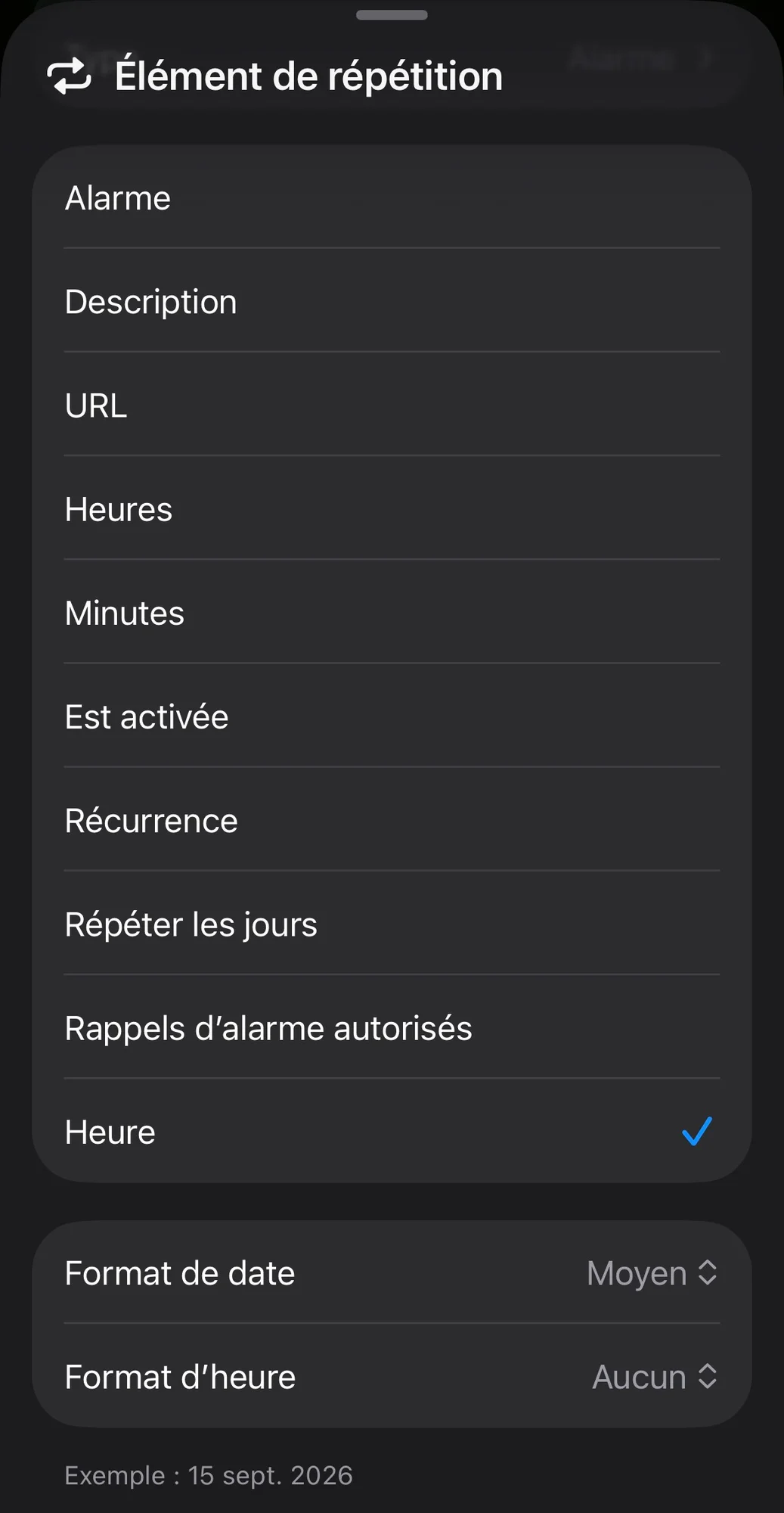
Task: Open the Format de date picker
Action: (652, 1273)
